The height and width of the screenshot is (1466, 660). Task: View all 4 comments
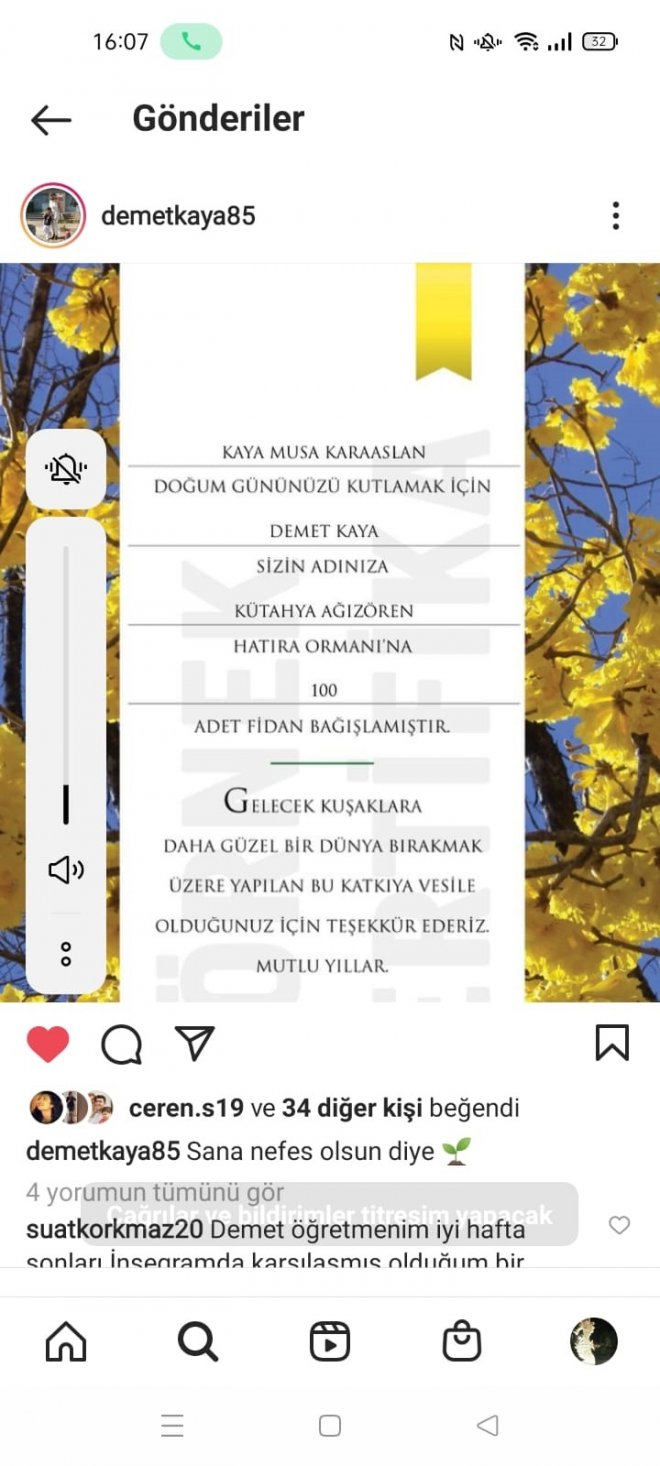[155, 1192]
